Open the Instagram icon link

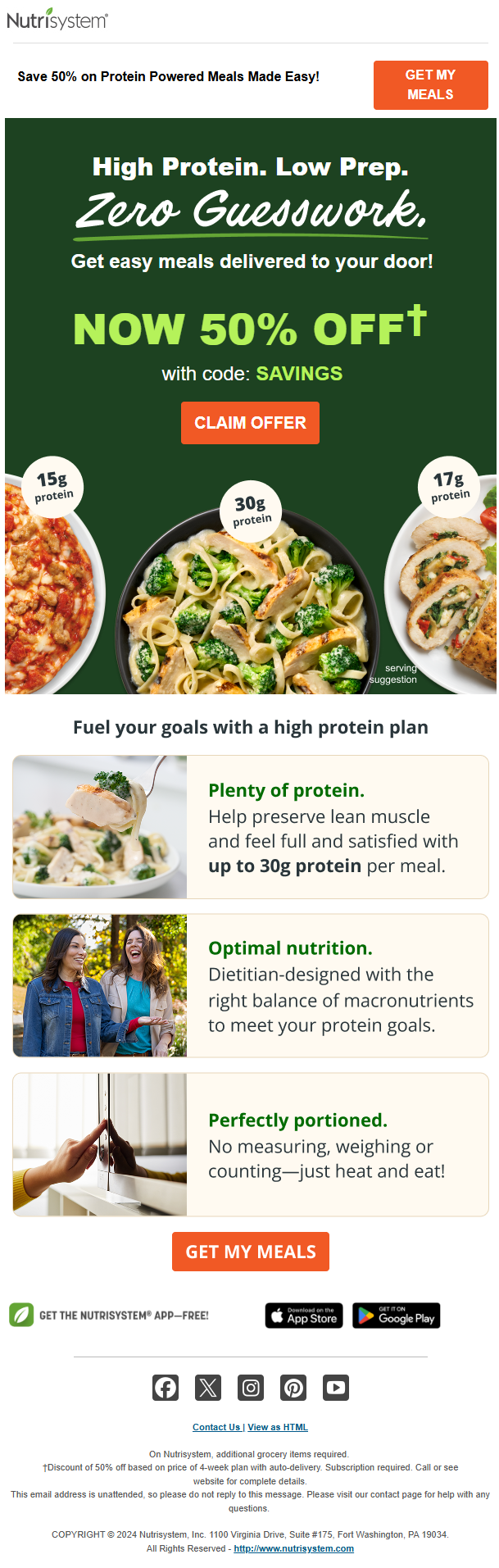coord(251,1387)
